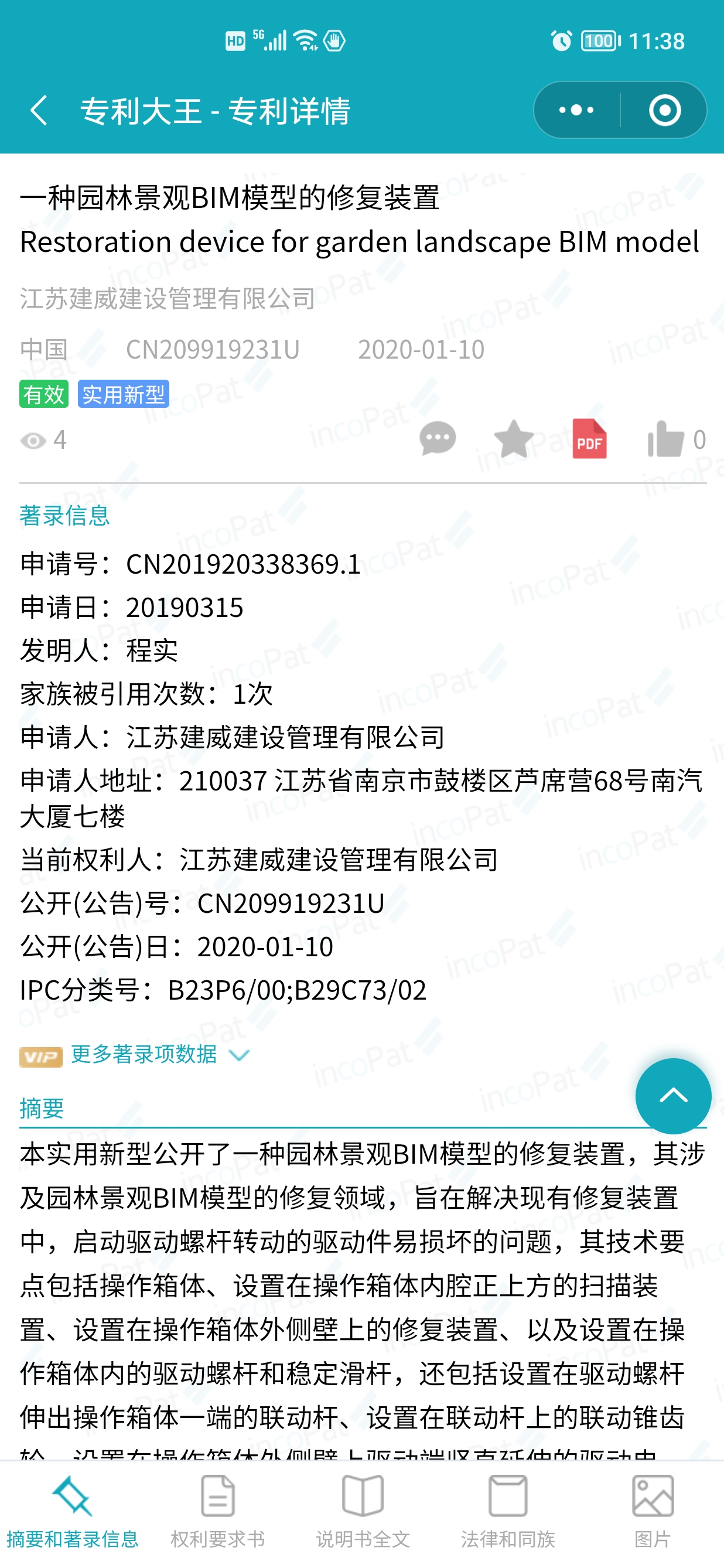The width and height of the screenshot is (724, 1568).
Task: Like this patent with thumbs up
Action: click(666, 438)
